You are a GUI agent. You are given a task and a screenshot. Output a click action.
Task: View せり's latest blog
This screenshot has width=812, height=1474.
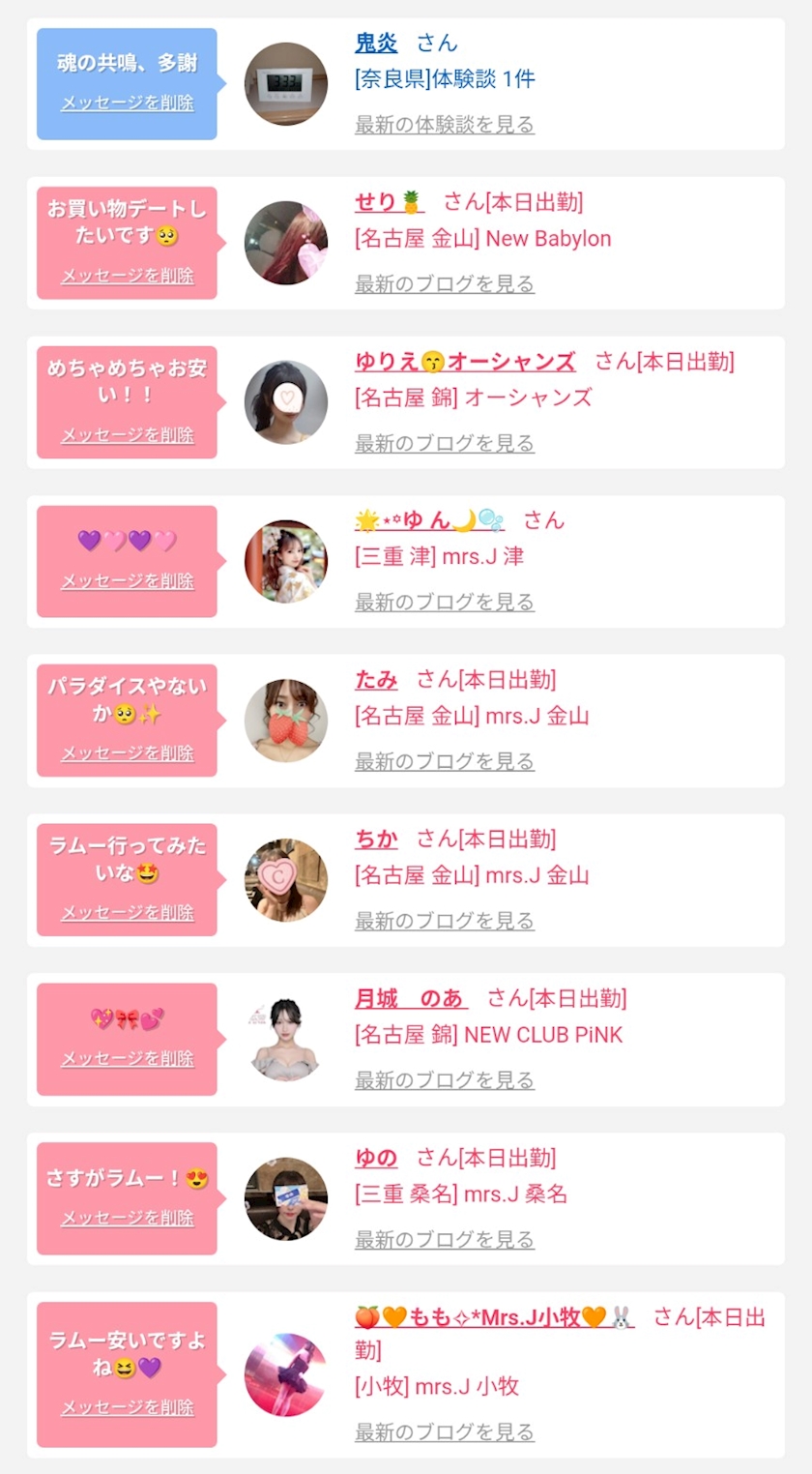tap(445, 284)
